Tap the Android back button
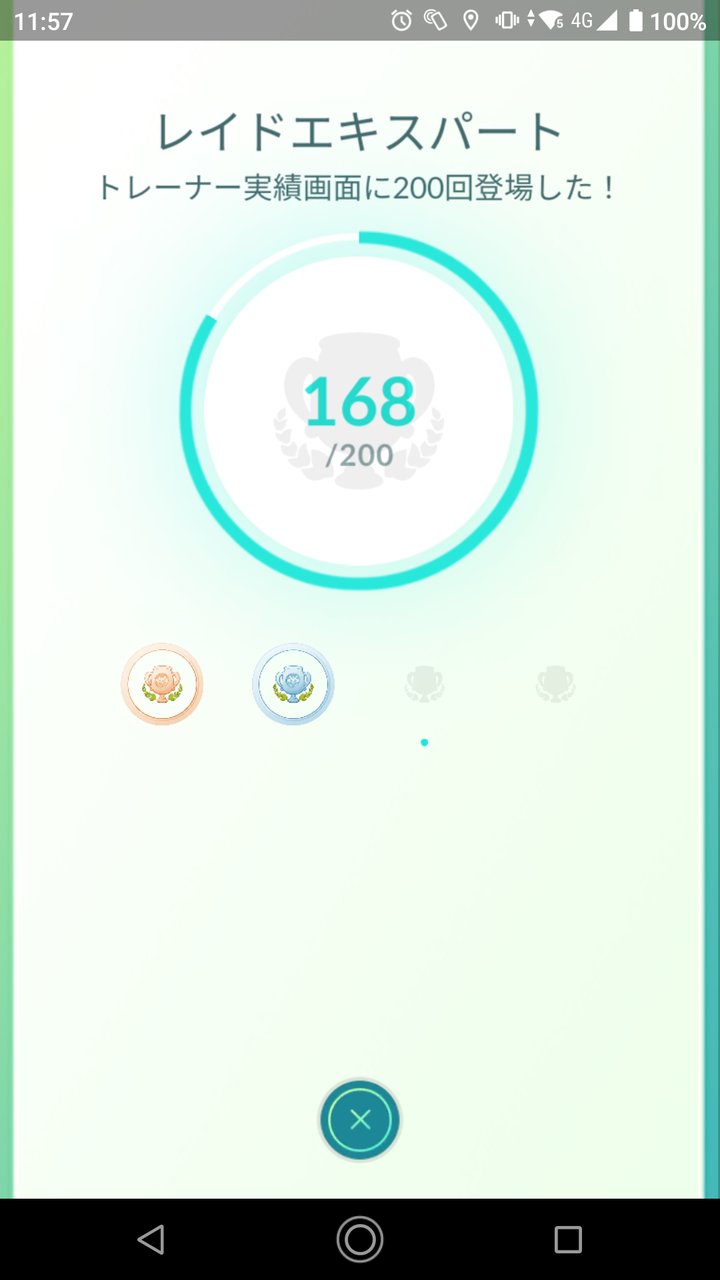This screenshot has width=720, height=1280. (151, 1240)
